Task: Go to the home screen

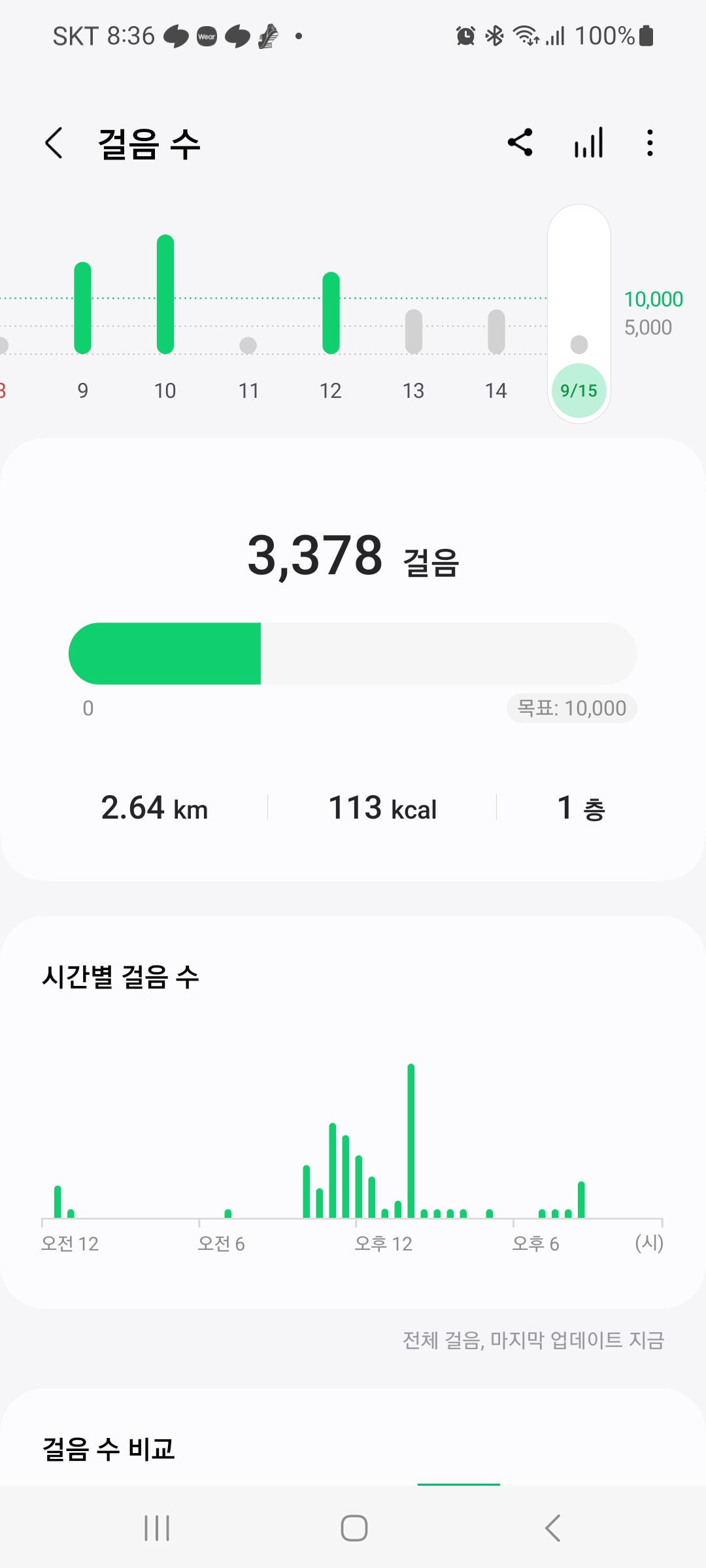Action: (x=354, y=1528)
